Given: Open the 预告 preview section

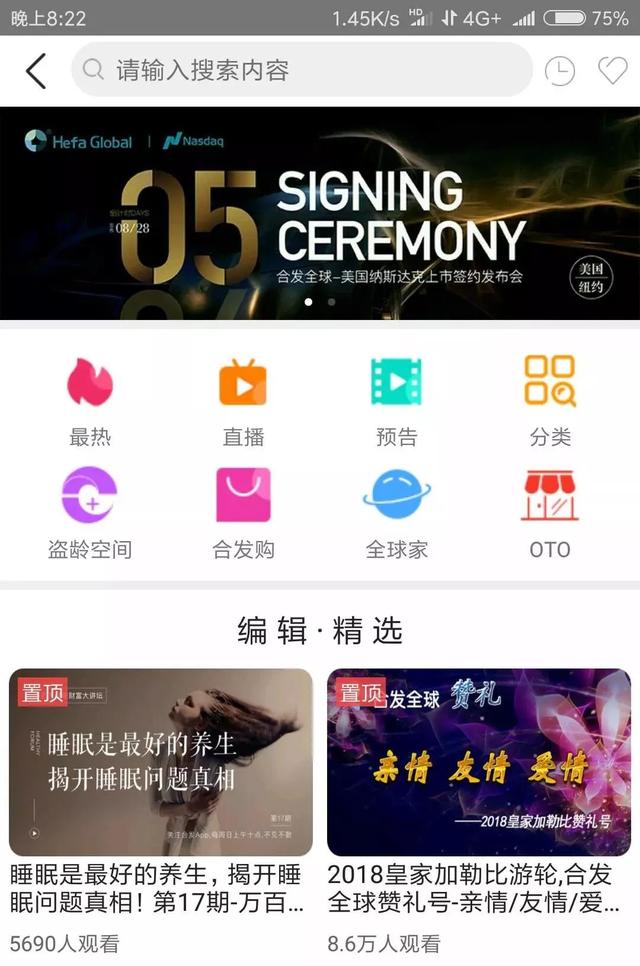Looking at the screenshot, I should tap(396, 400).
